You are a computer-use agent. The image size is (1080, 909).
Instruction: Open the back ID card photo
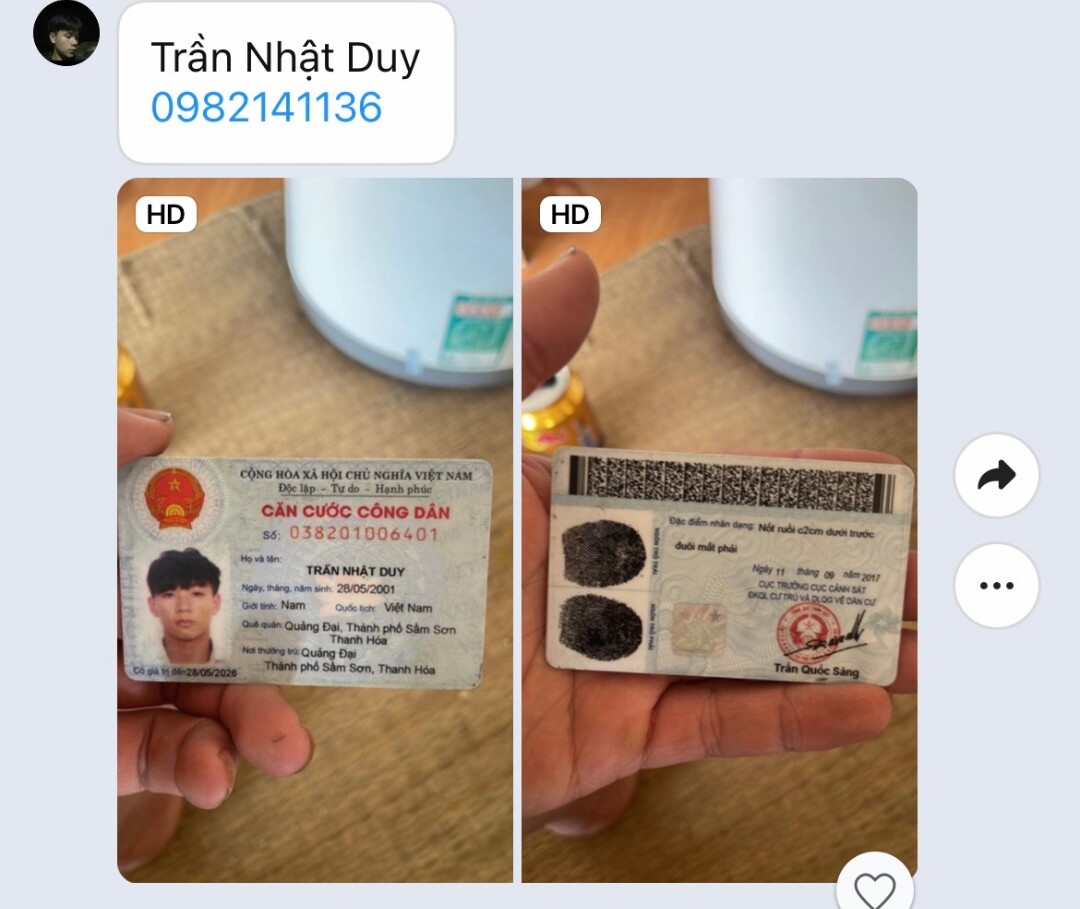[x=719, y=530]
